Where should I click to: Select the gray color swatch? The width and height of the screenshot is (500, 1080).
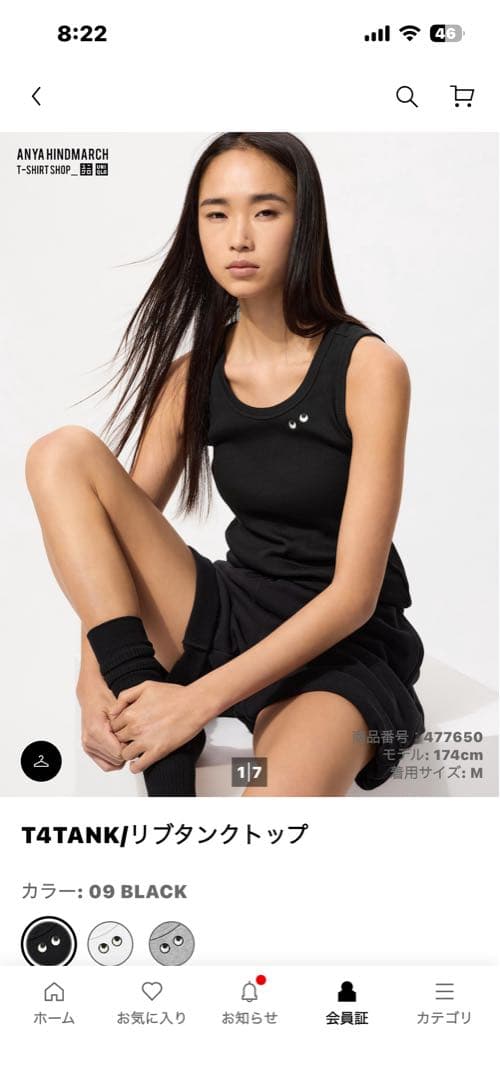[171, 943]
